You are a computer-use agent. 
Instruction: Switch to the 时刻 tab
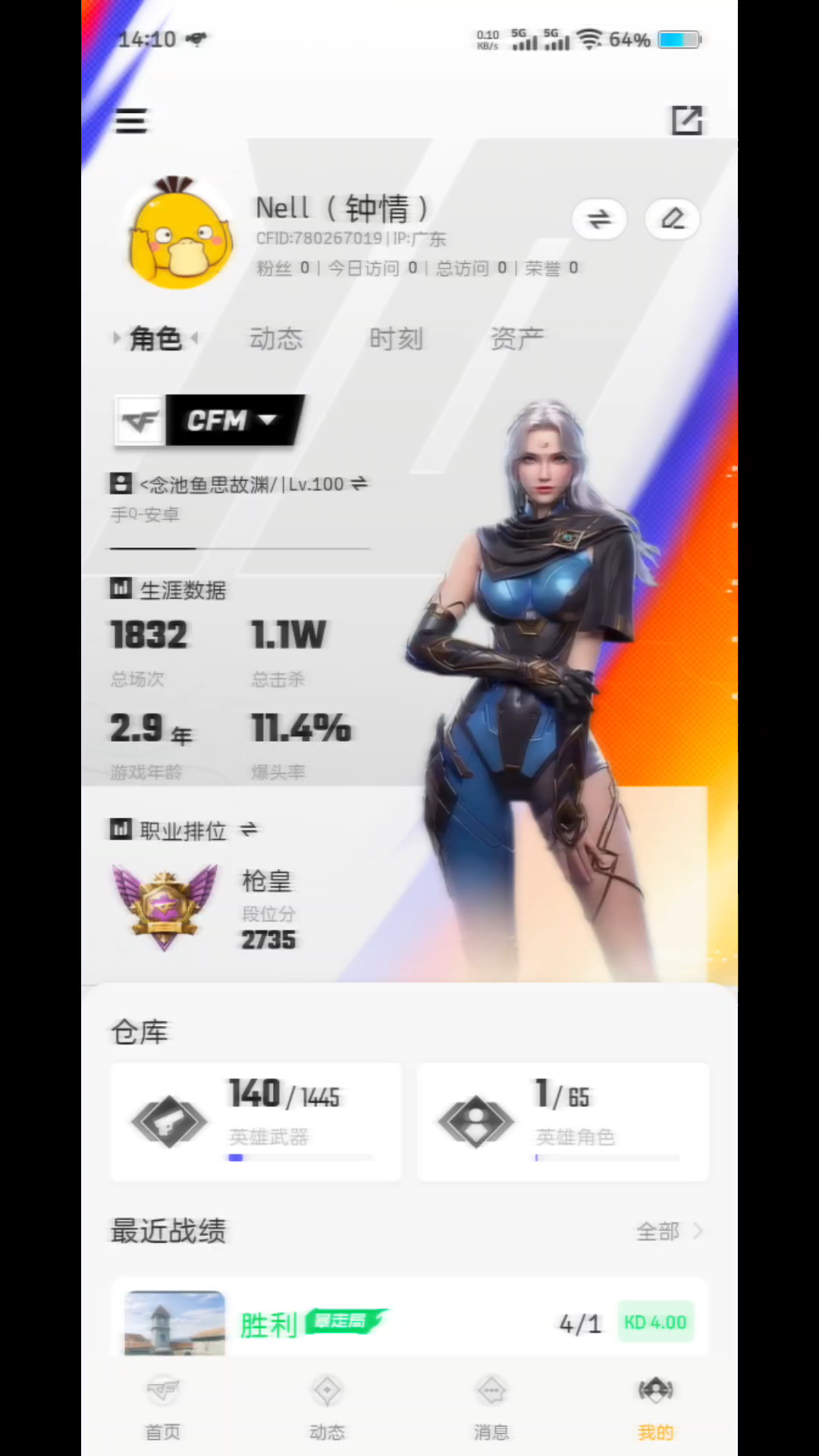(x=396, y=338)
